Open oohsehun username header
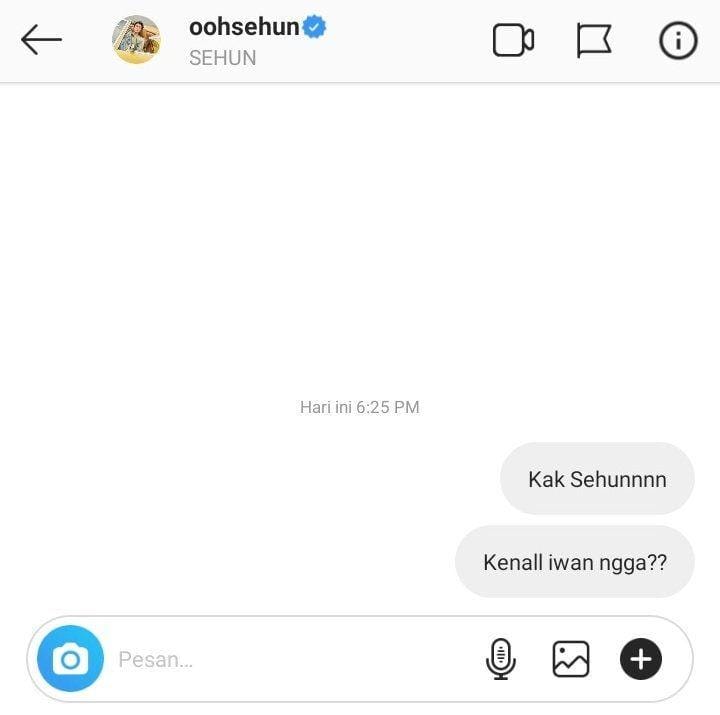The height and width of the screenshot is (715, 720). pyautogui.click(x=245, y=28)
